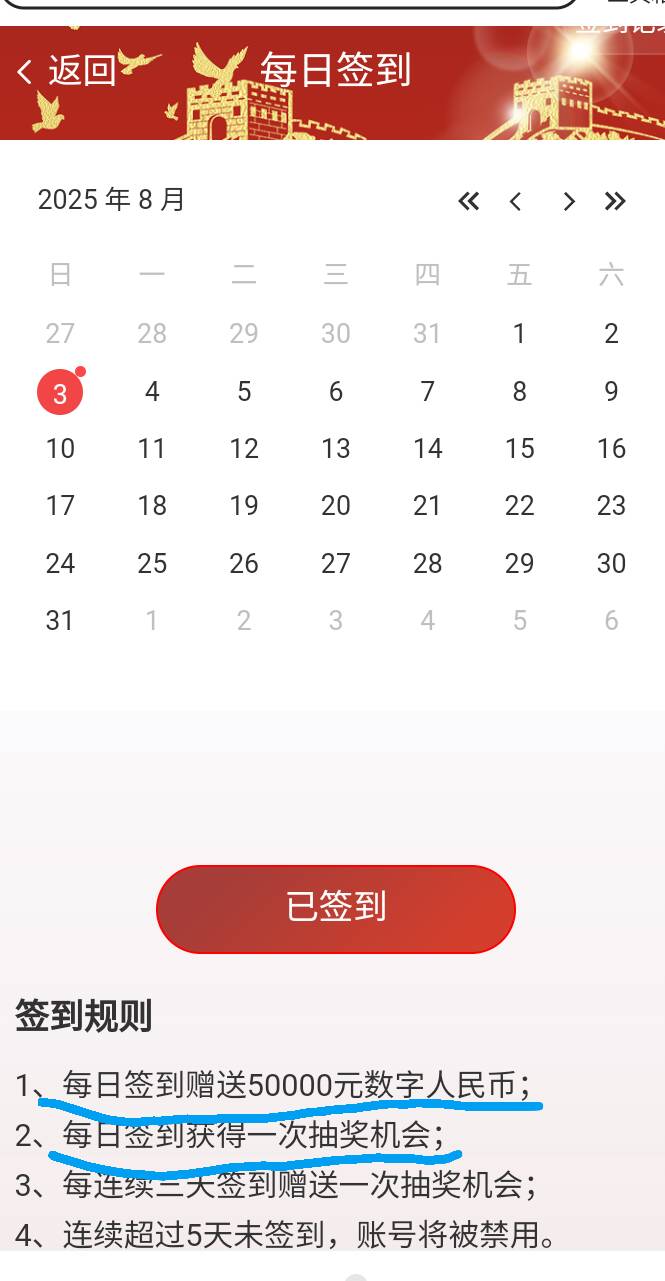Tap the 已签到 check-in button
Screen dimensions: 665x1281
tap(336, 908)
